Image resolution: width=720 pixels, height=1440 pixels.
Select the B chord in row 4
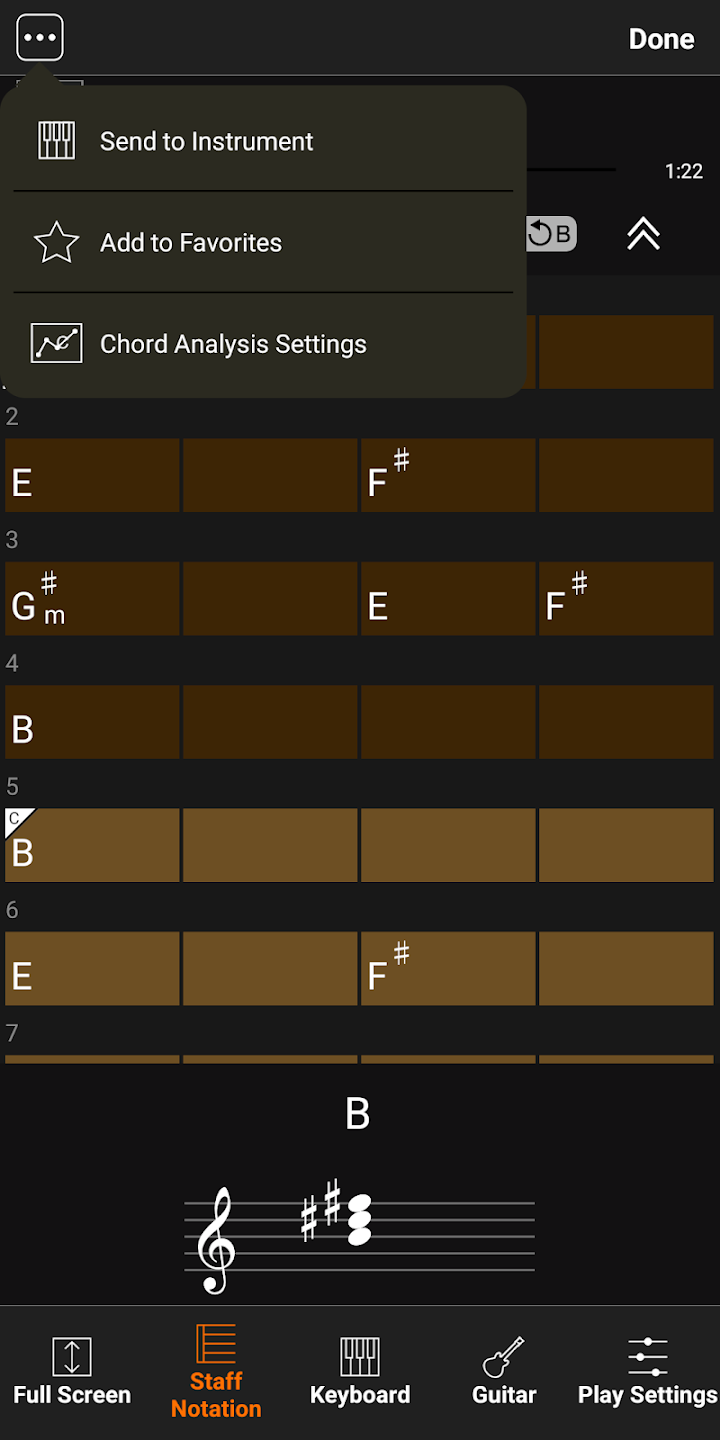pos(92,722)
